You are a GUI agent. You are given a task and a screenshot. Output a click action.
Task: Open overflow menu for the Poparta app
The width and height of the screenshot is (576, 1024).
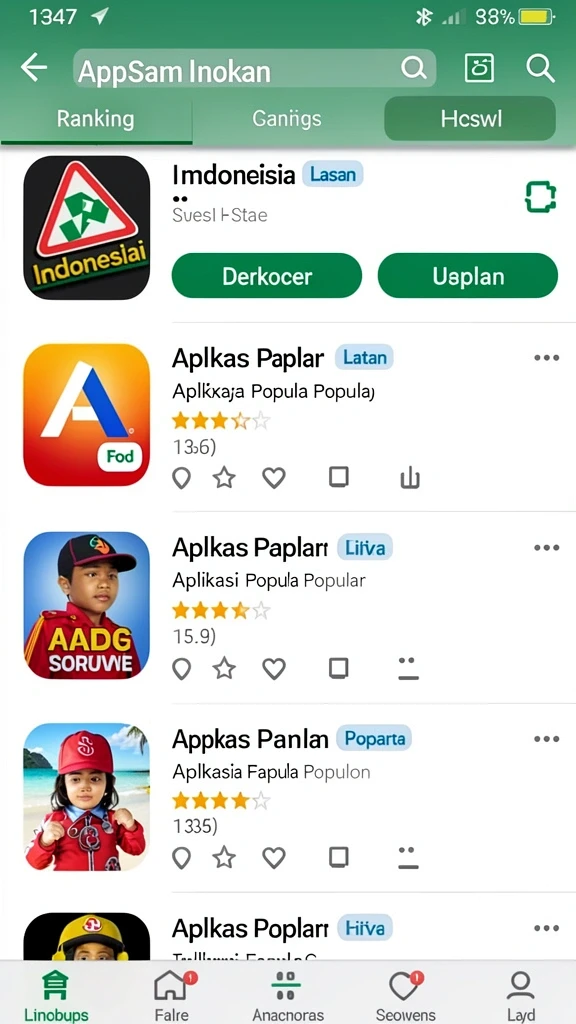[546, 739]
